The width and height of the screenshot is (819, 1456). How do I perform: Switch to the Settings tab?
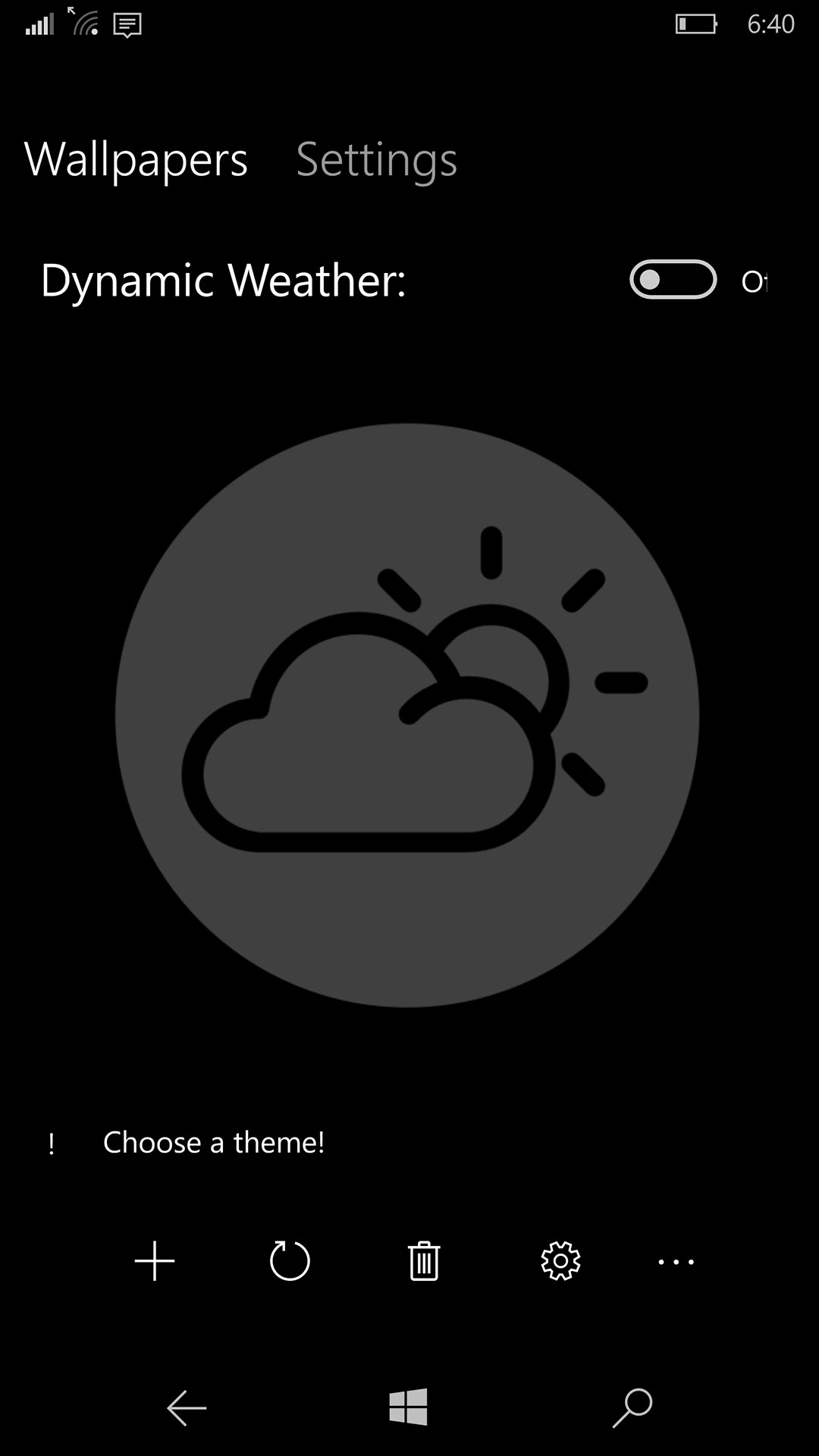pyautogui.click(x=376, y=160)
